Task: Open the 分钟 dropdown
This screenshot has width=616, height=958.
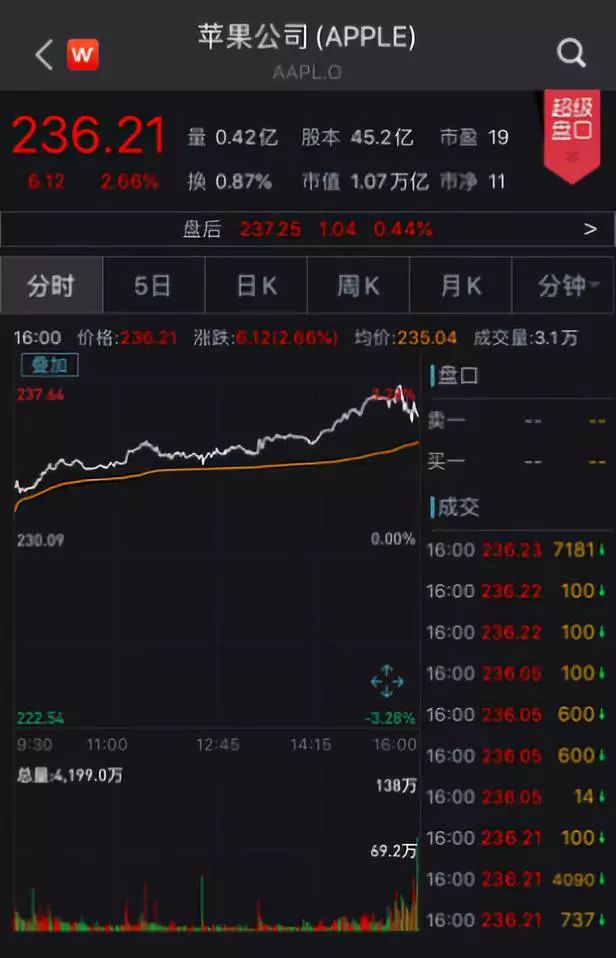Action: pyautogui.click(x=563, y=286)
